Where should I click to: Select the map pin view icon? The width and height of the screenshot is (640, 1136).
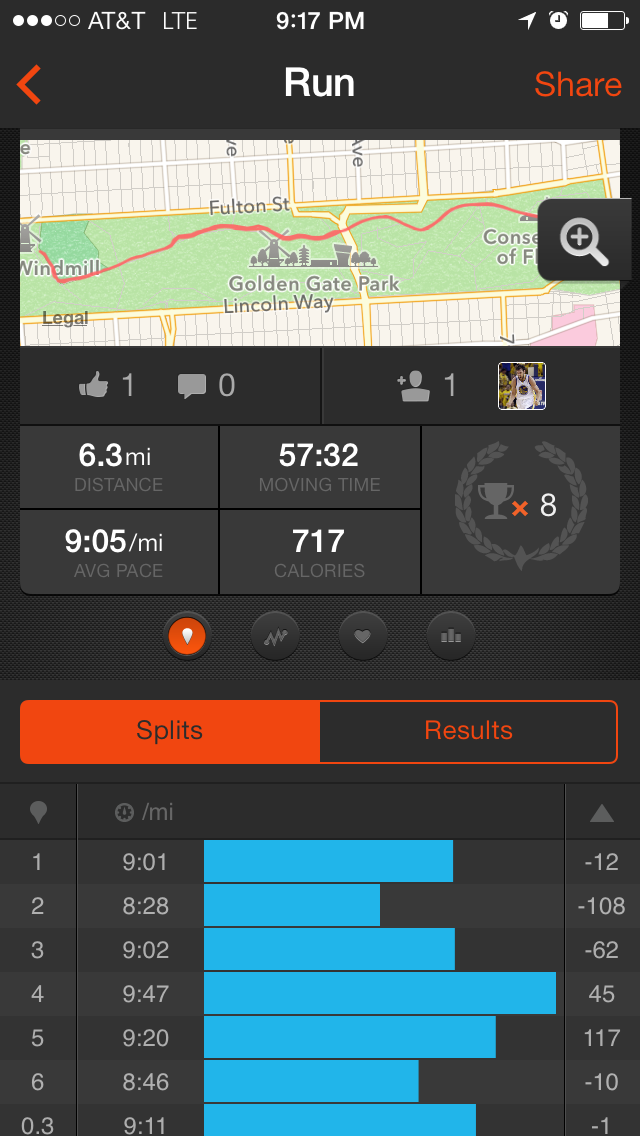pyautogui.click(x=188, y=635)
